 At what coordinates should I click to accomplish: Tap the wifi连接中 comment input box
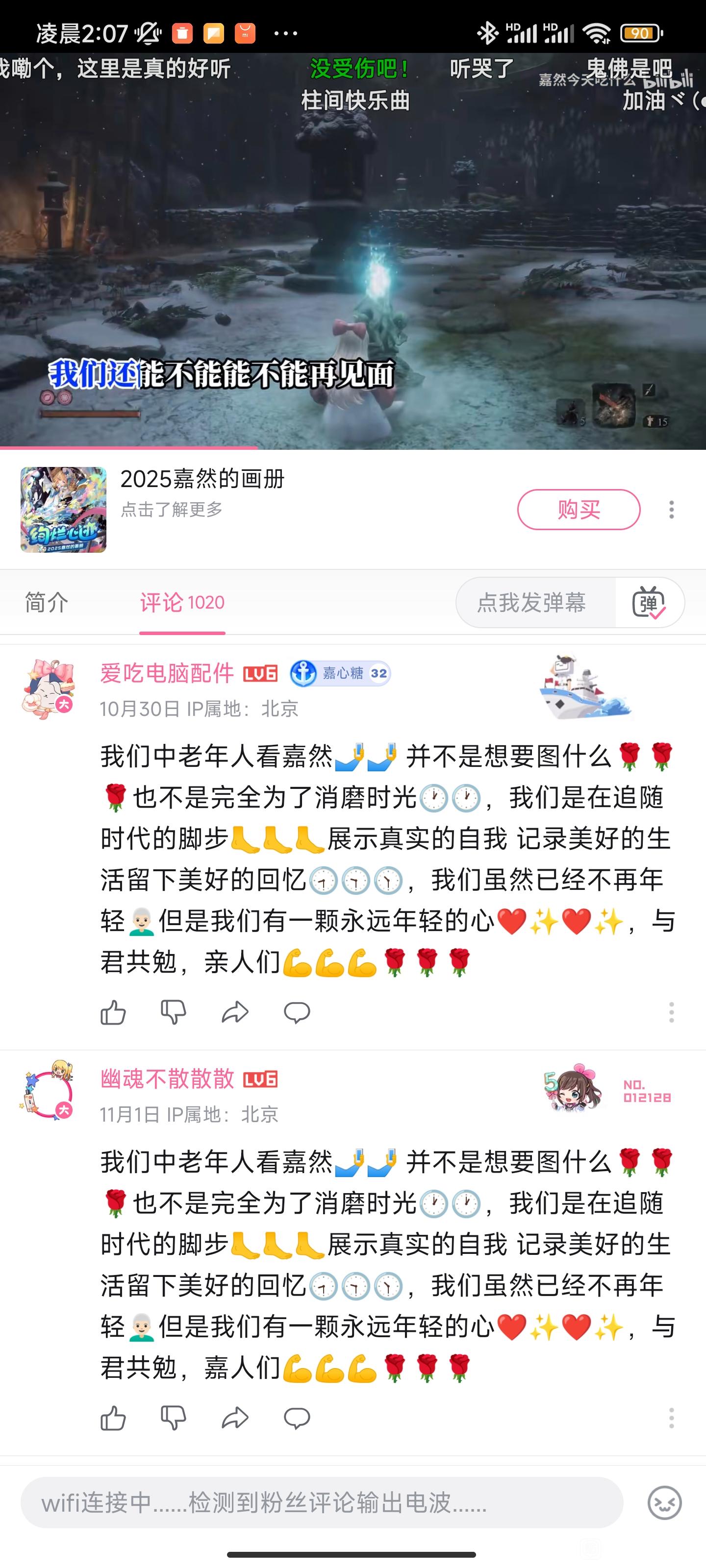[322, 1503]
